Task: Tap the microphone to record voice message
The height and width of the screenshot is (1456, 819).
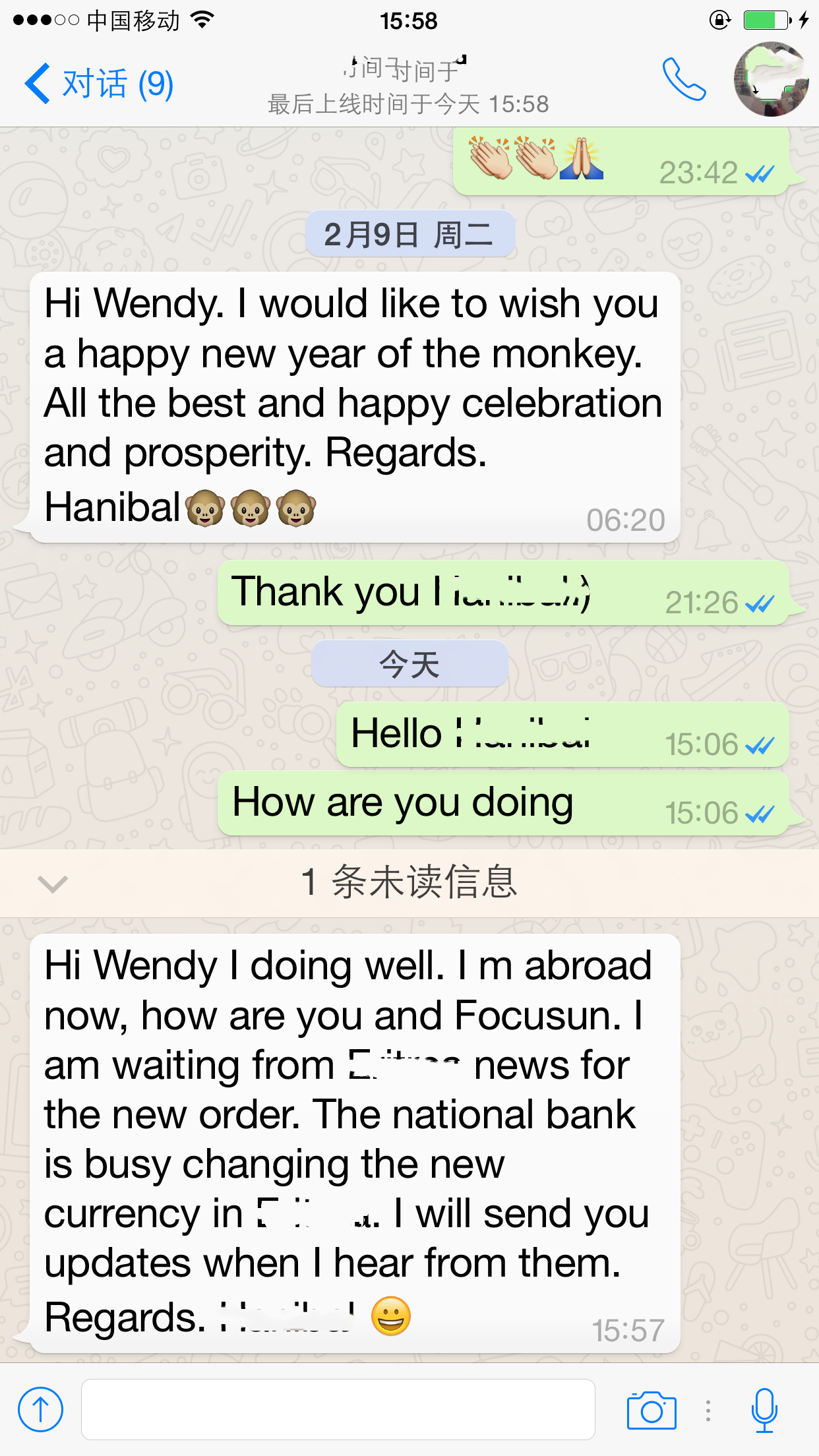Action: point(764,1410)
